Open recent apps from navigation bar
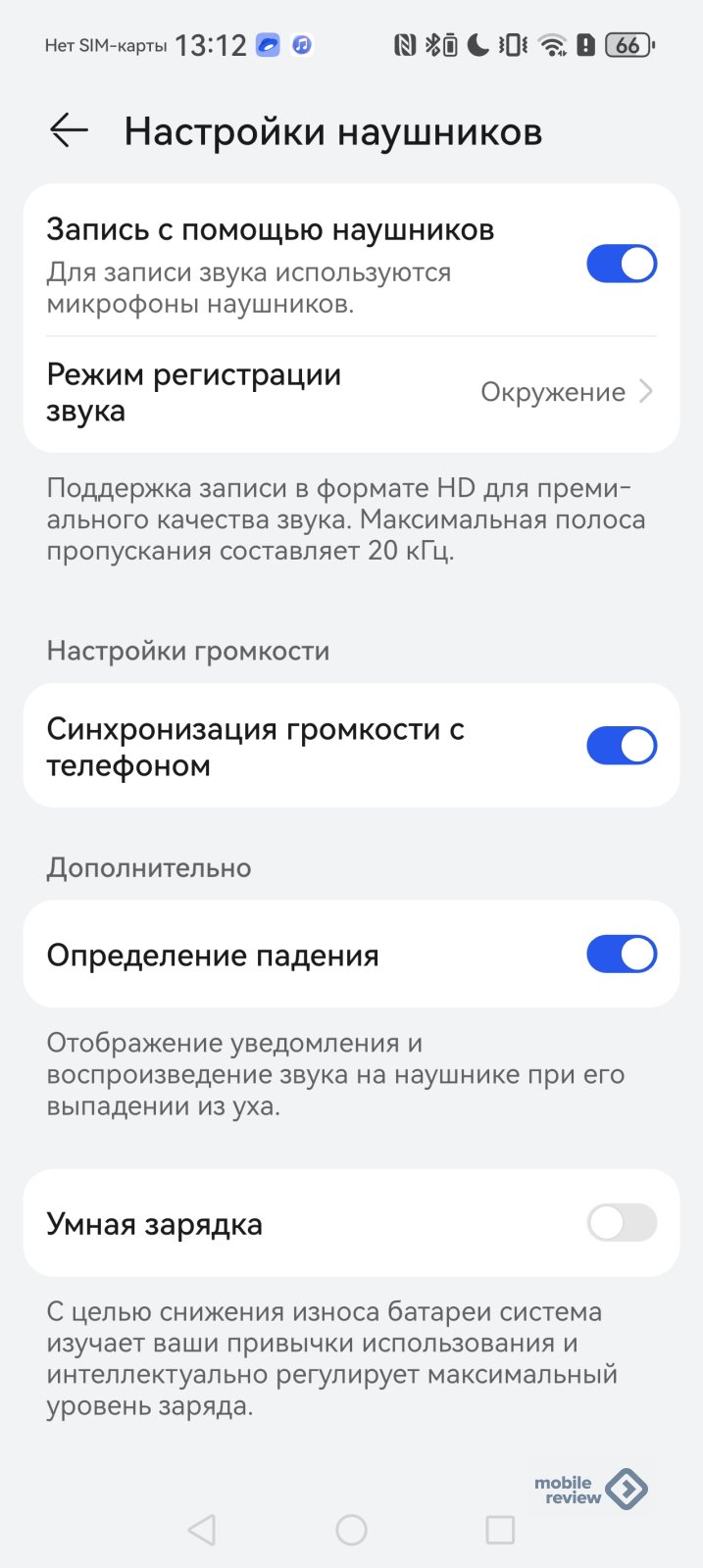 coord(500,1529)
